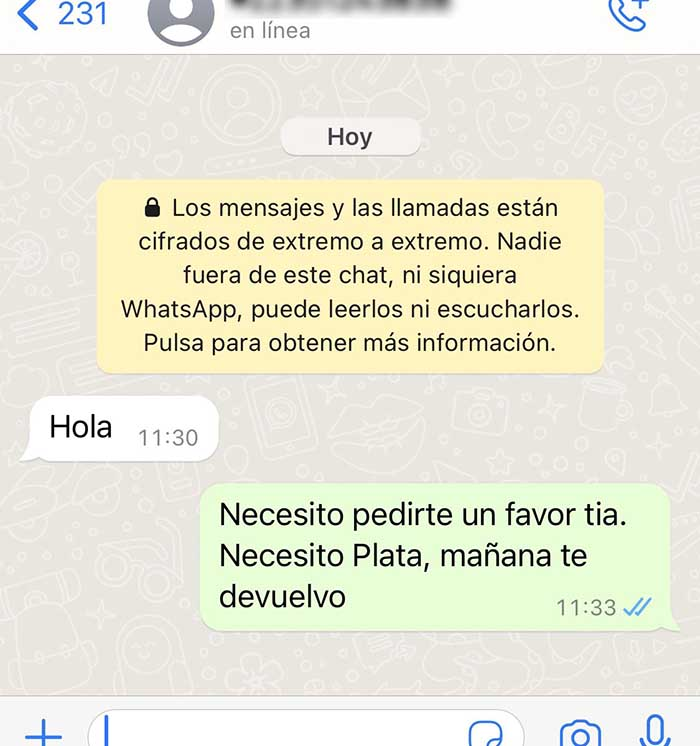Open the contact's profile picture
Viewport: 700px width, 746px height.
(180, 18)
